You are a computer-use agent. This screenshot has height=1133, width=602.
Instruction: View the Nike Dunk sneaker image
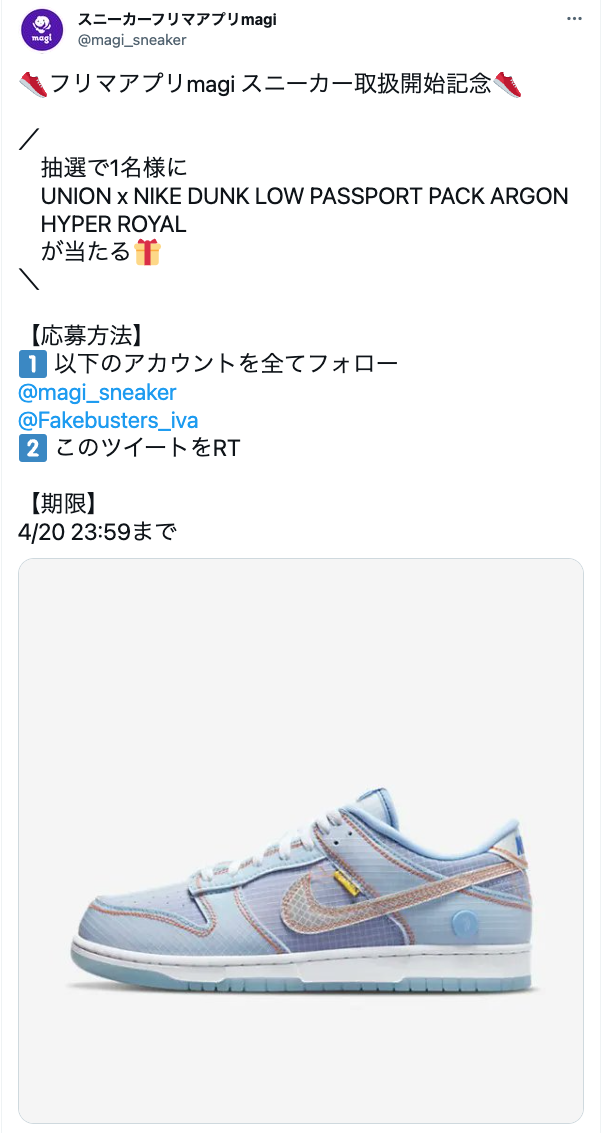[301, 840]
